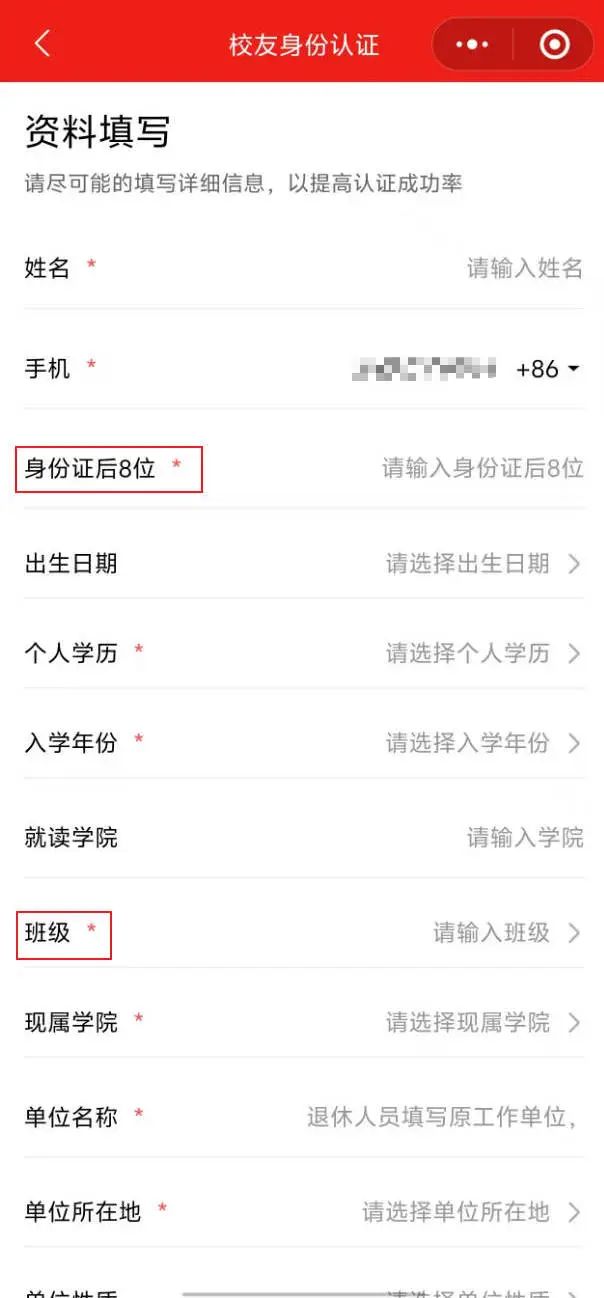The width and height of the screenshot is (604, 1298).
Task: Open the mini program more-options menu
Action: 472,45
